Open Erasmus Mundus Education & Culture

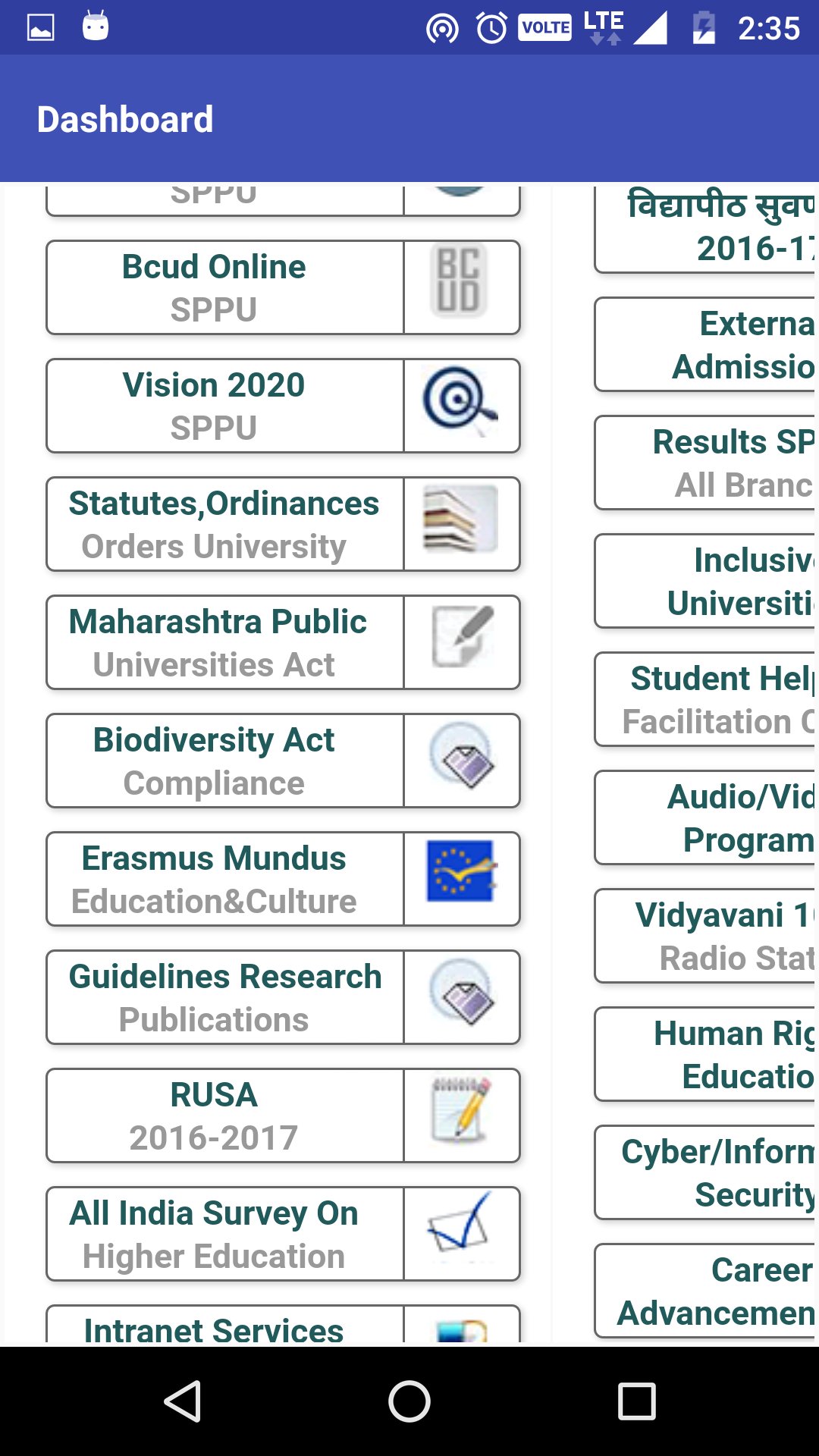[283, 879]
